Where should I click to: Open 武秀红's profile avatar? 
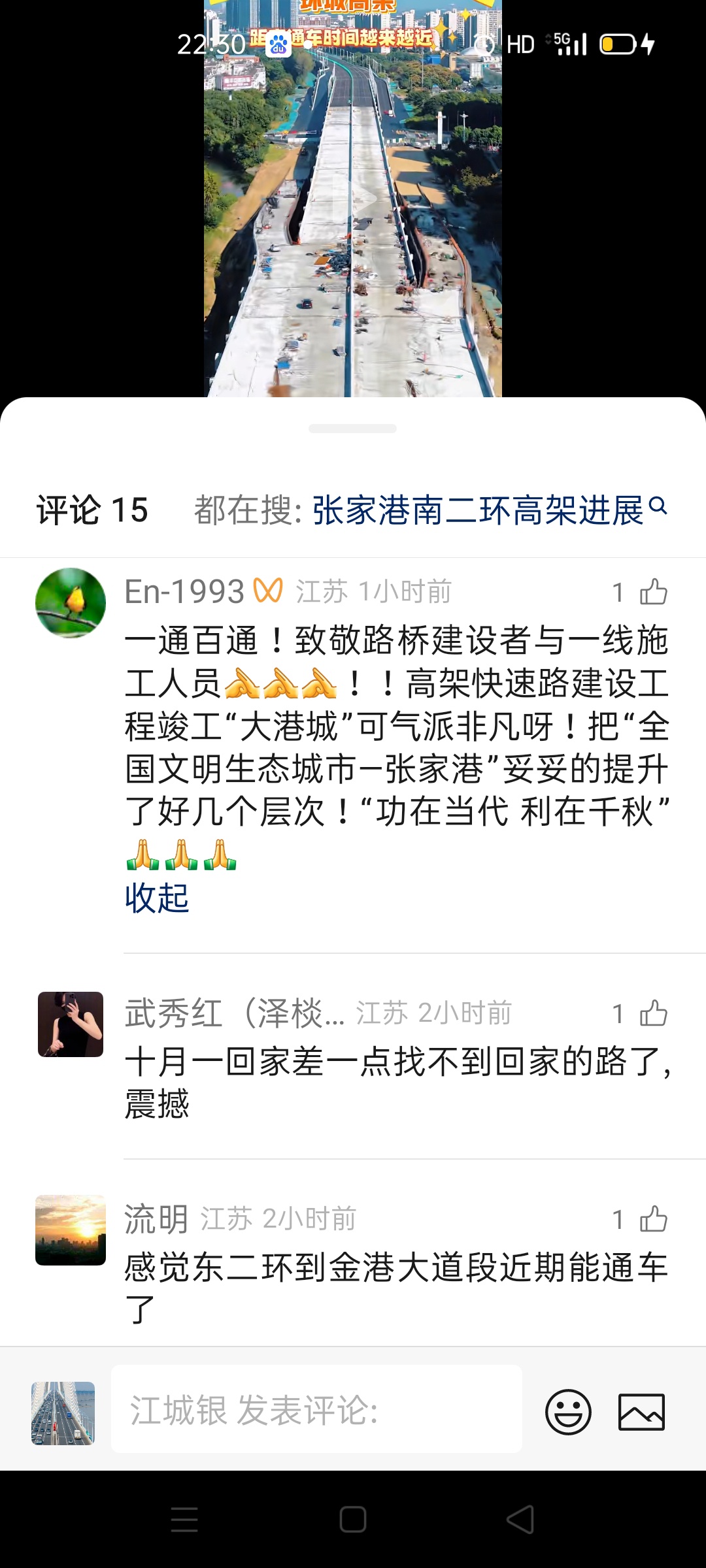click(71, 1024)
